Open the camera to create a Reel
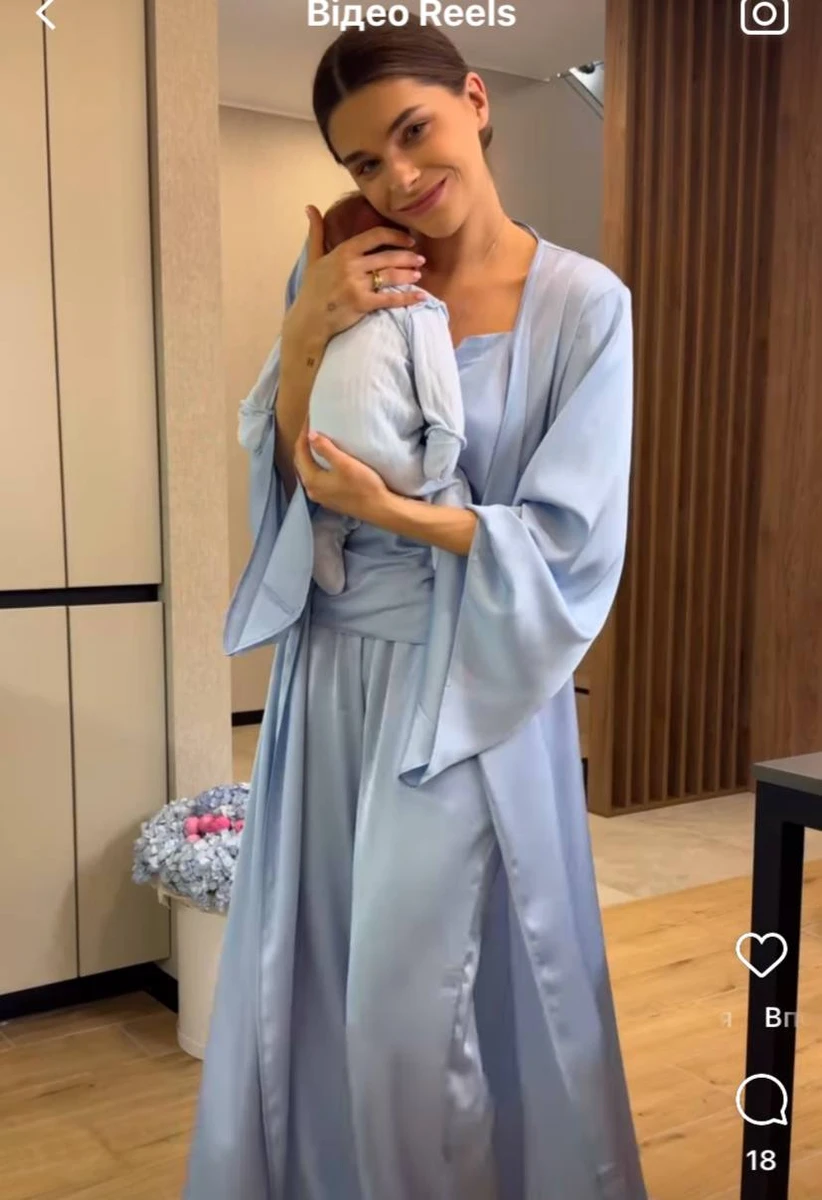 pyautogui.click(x=764, y=14)
